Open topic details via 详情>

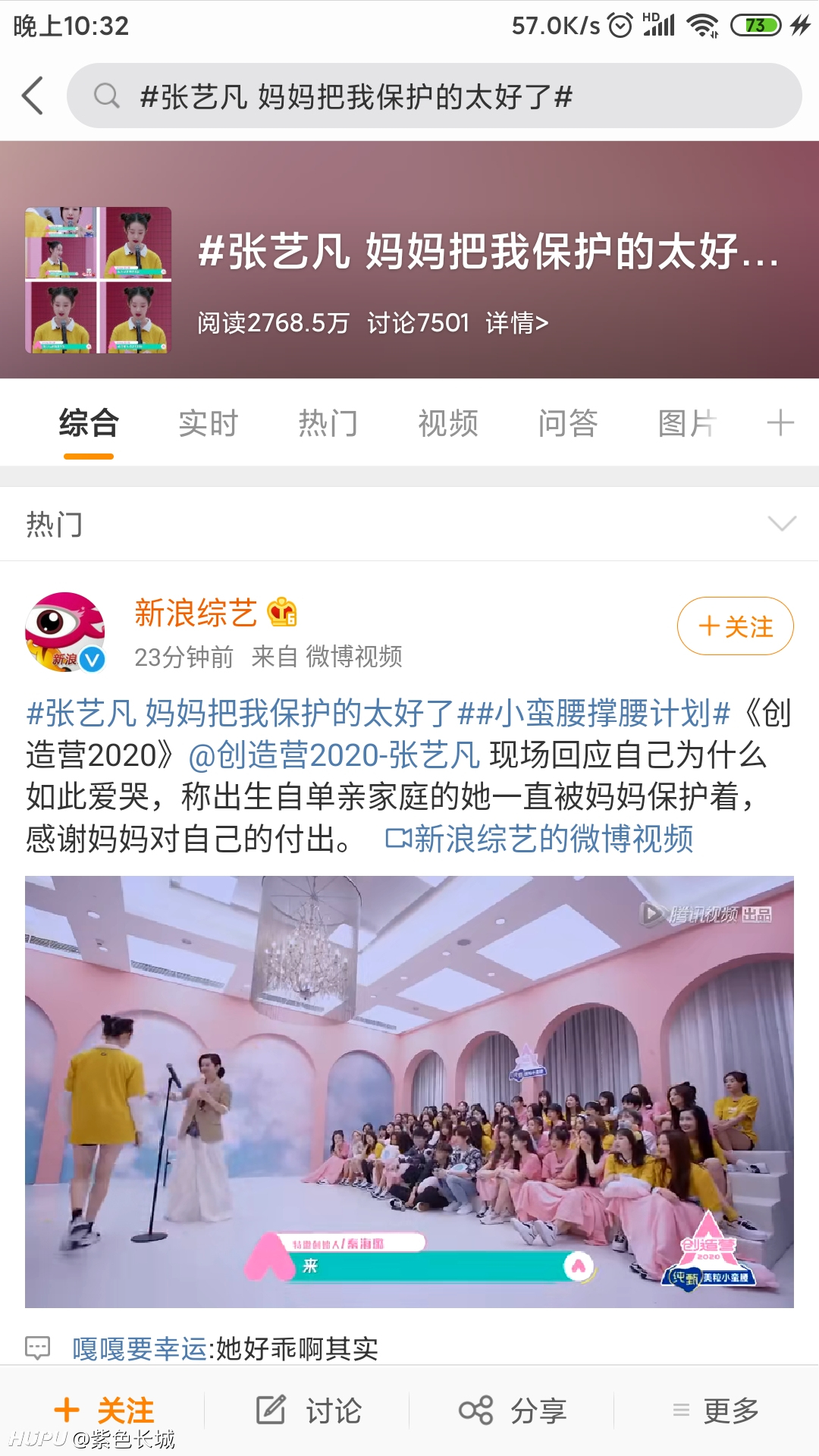click(x=517, y=323)
